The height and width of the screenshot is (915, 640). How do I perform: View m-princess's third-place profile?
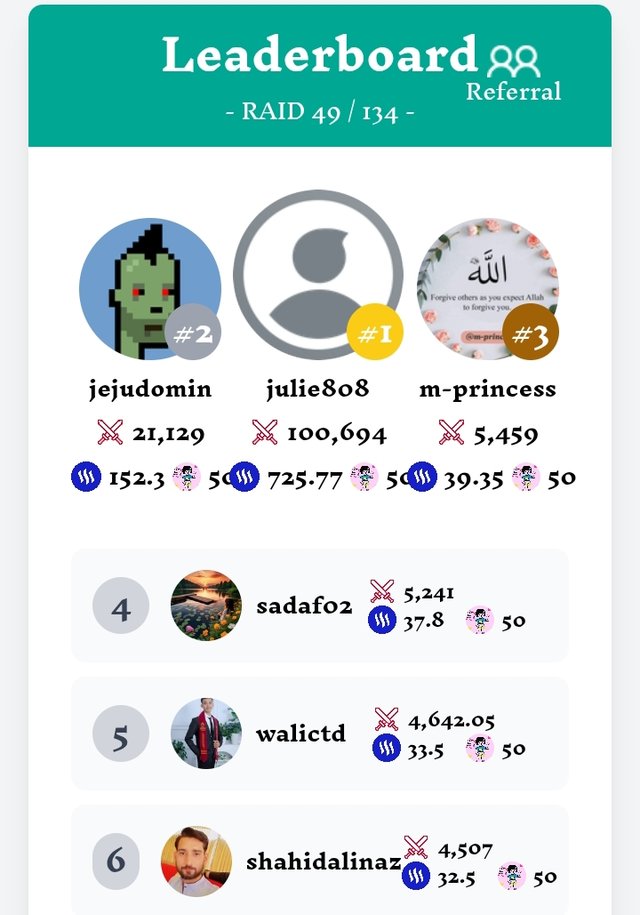tap(487, 289)
